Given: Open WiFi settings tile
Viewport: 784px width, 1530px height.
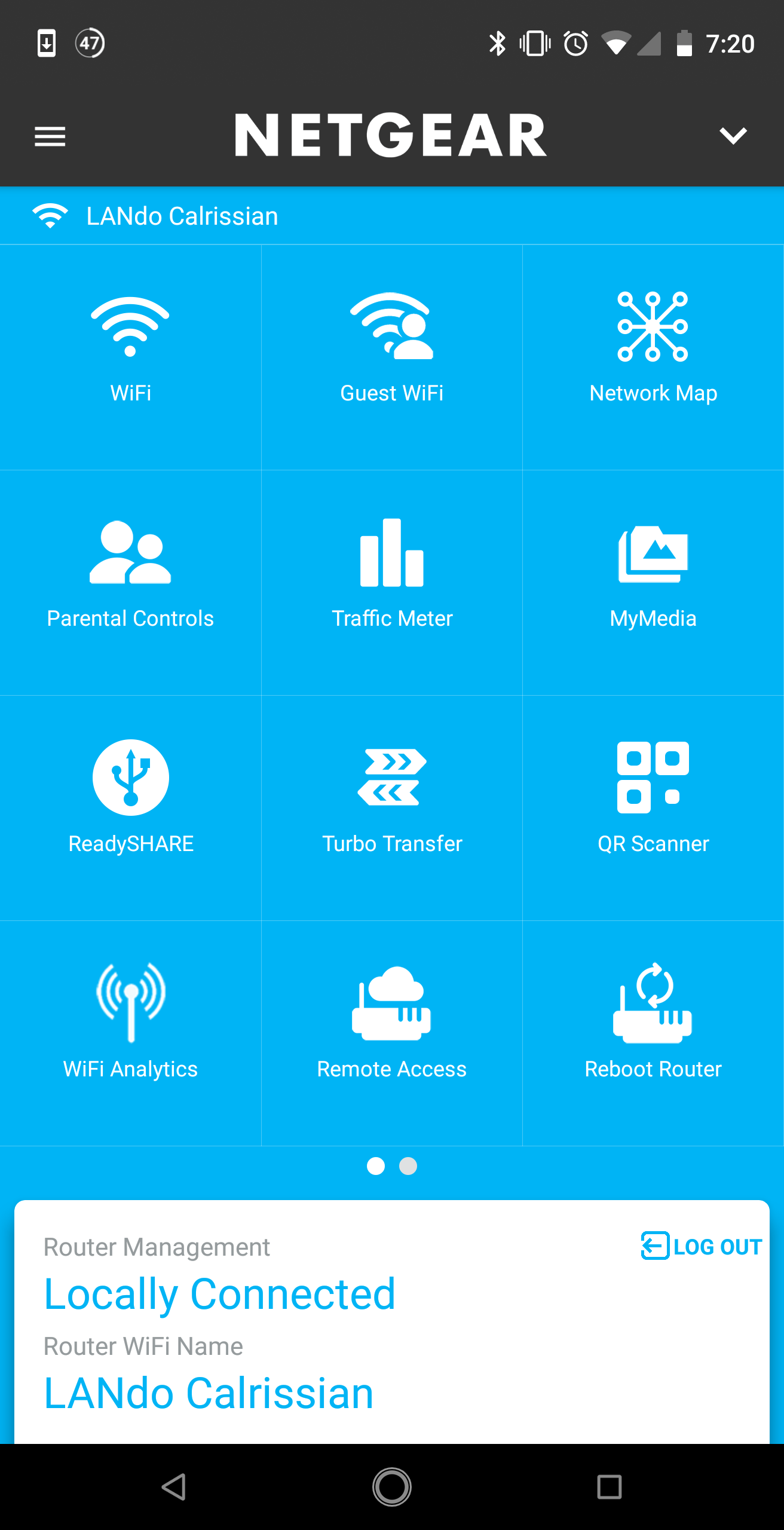Looking at the screenshot, I should [x=130, y=357].
